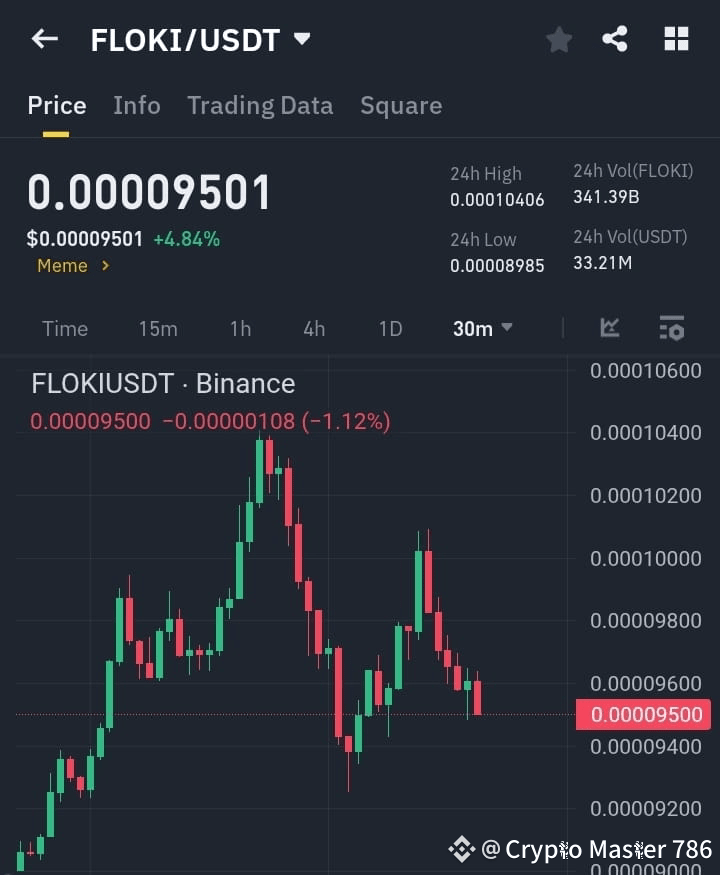Open chart display settings icon
This screenshot has height=875, width=720.
point(671,328)
